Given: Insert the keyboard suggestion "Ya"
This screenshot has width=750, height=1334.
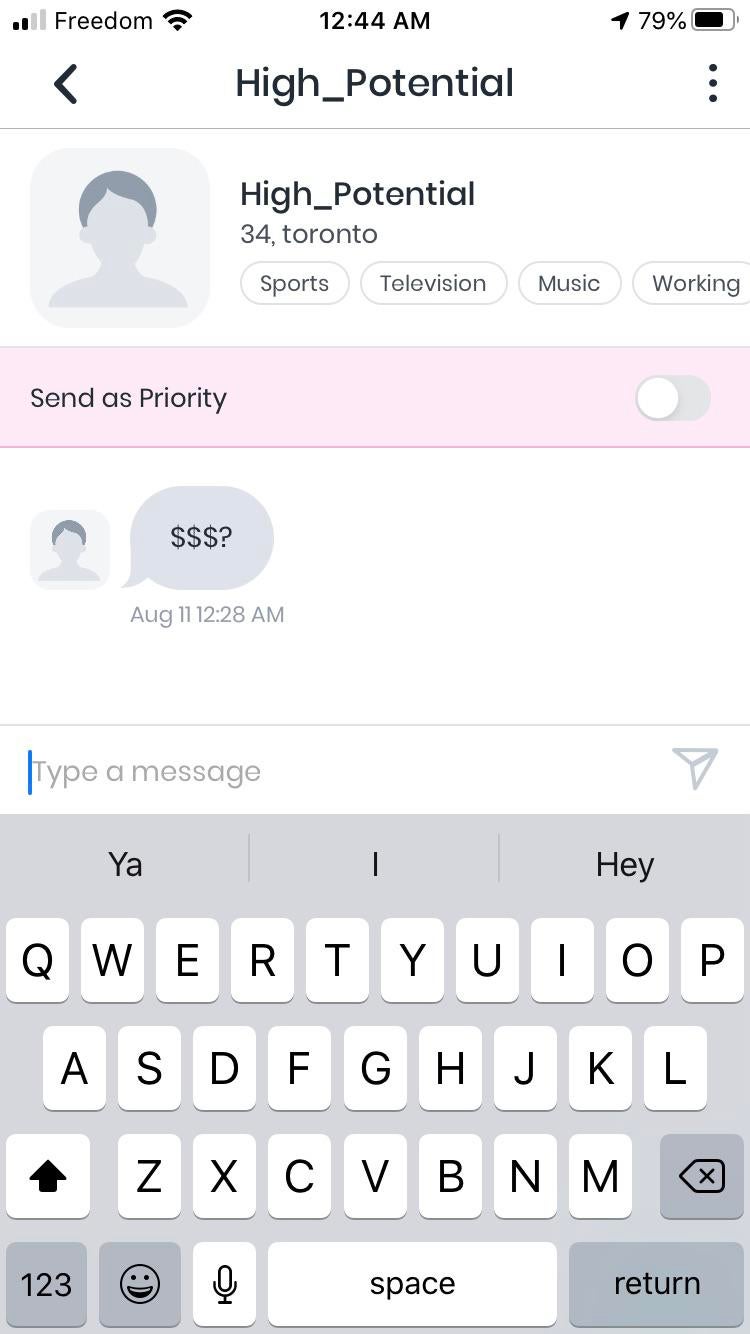Looking at the screenshot, I should click(125, 864).
